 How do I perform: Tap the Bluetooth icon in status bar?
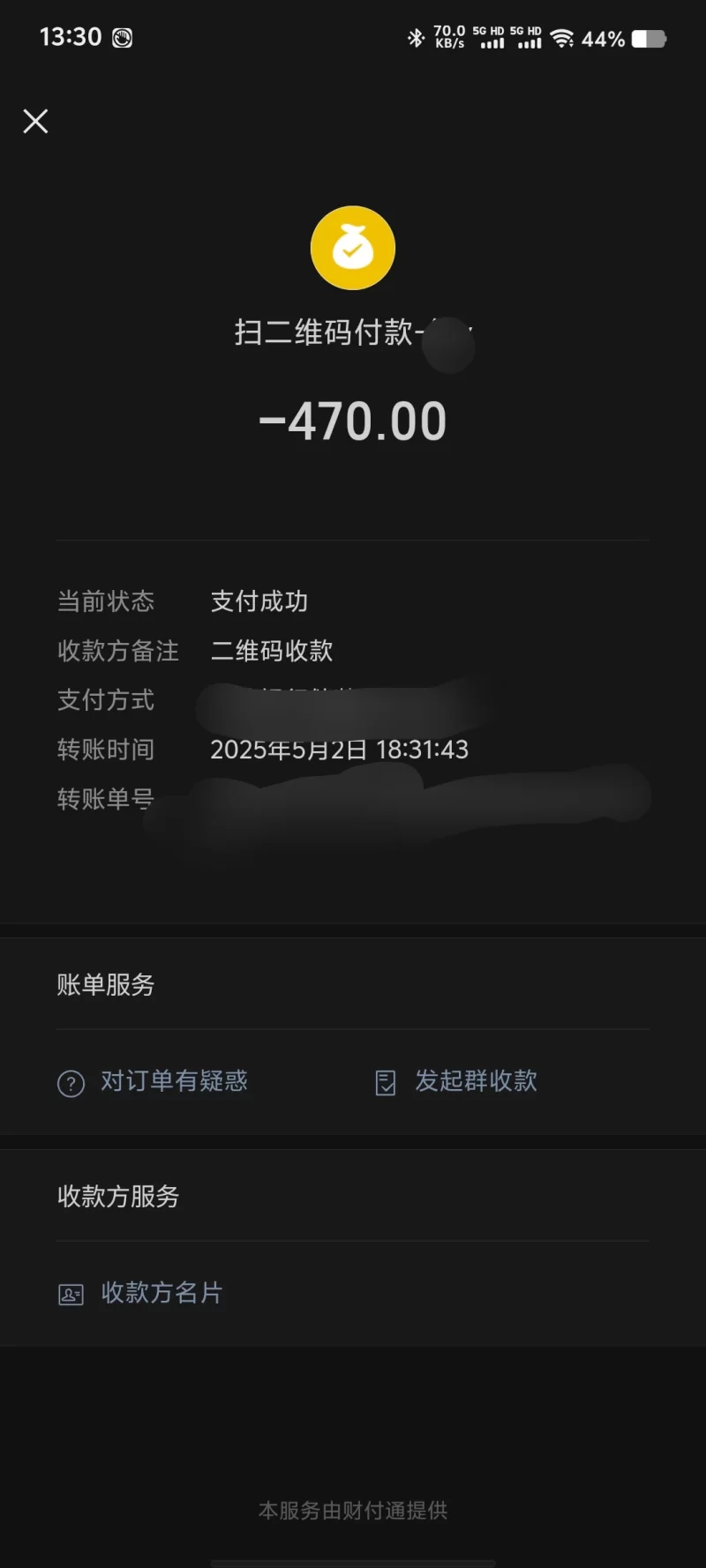(x=418, y=39)
